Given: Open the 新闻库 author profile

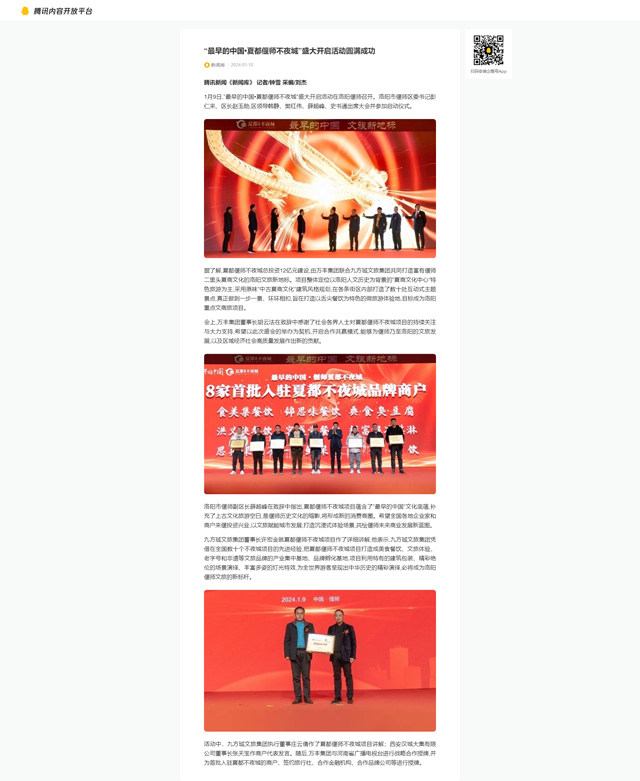Looking at the screenshot, I should point(215,65).
